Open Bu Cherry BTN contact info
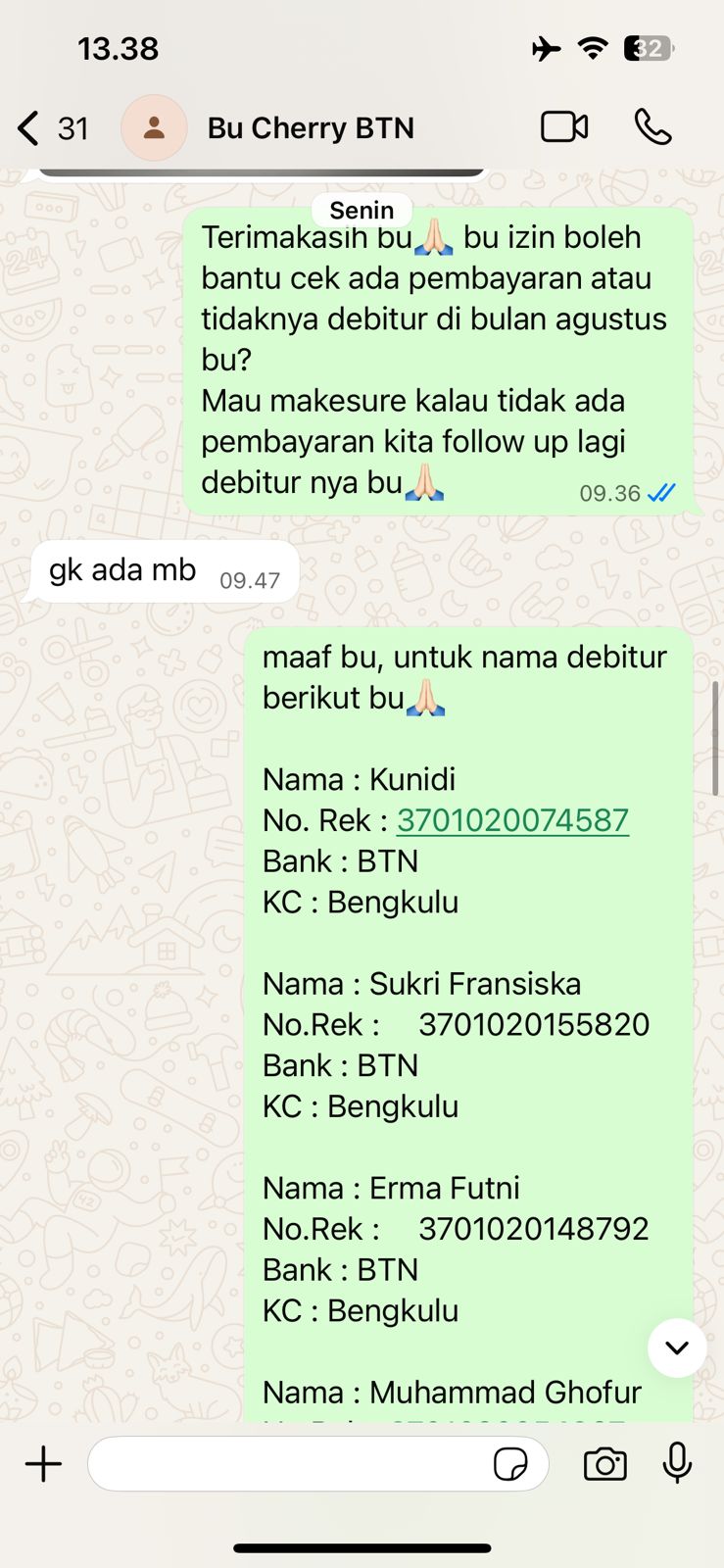The height and width of the screenshot is (1568, 724). click(310, 128)
